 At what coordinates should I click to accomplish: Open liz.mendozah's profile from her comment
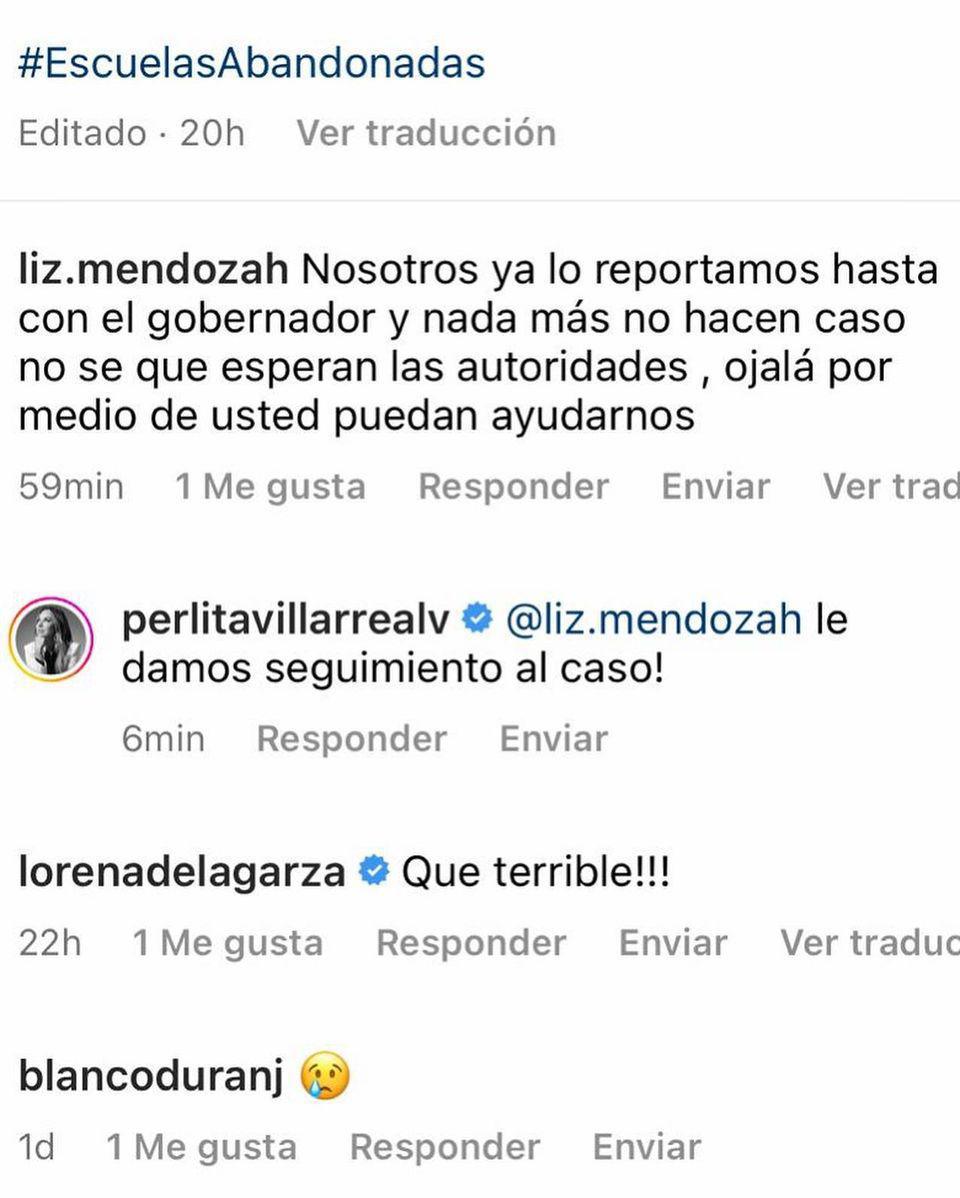[154, 270]
